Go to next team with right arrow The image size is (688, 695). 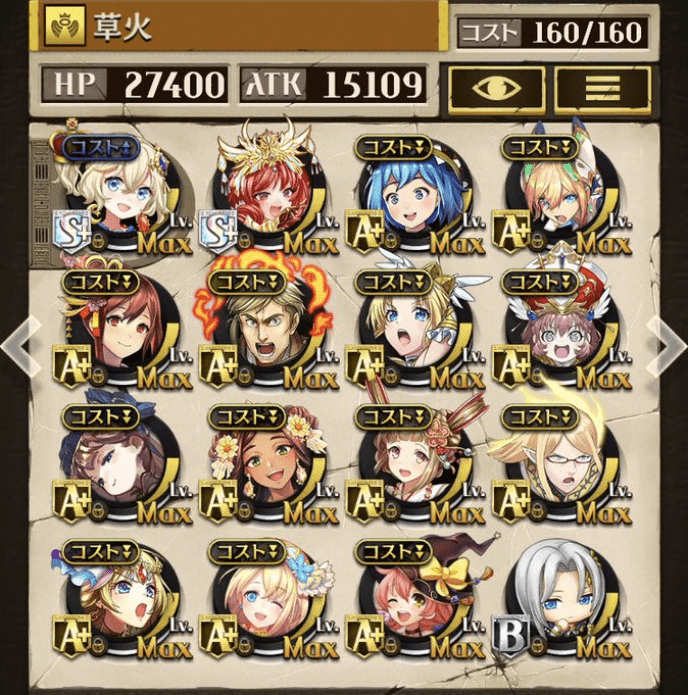click(668, 344)
